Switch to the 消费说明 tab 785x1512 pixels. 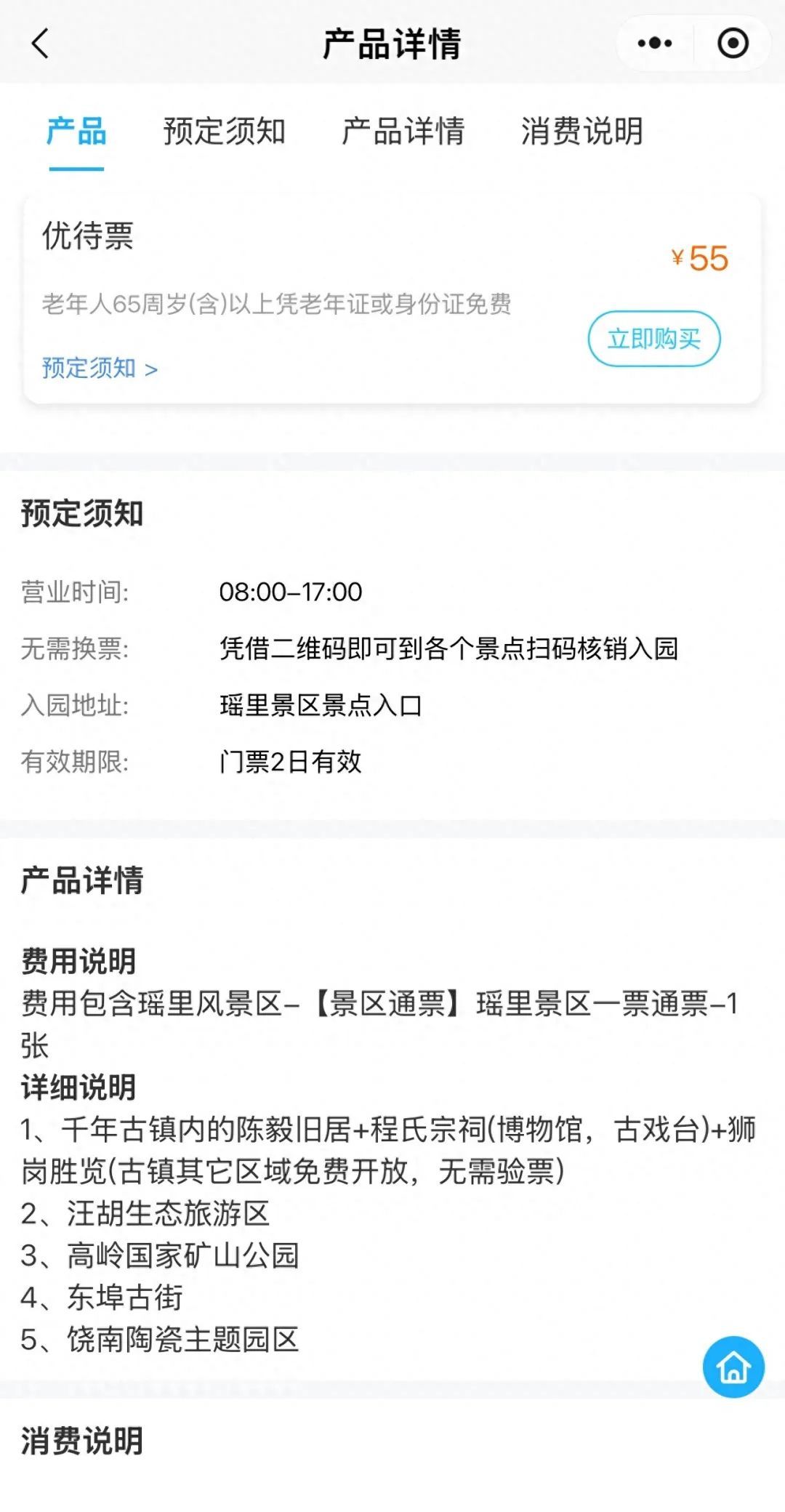[582, 132]
